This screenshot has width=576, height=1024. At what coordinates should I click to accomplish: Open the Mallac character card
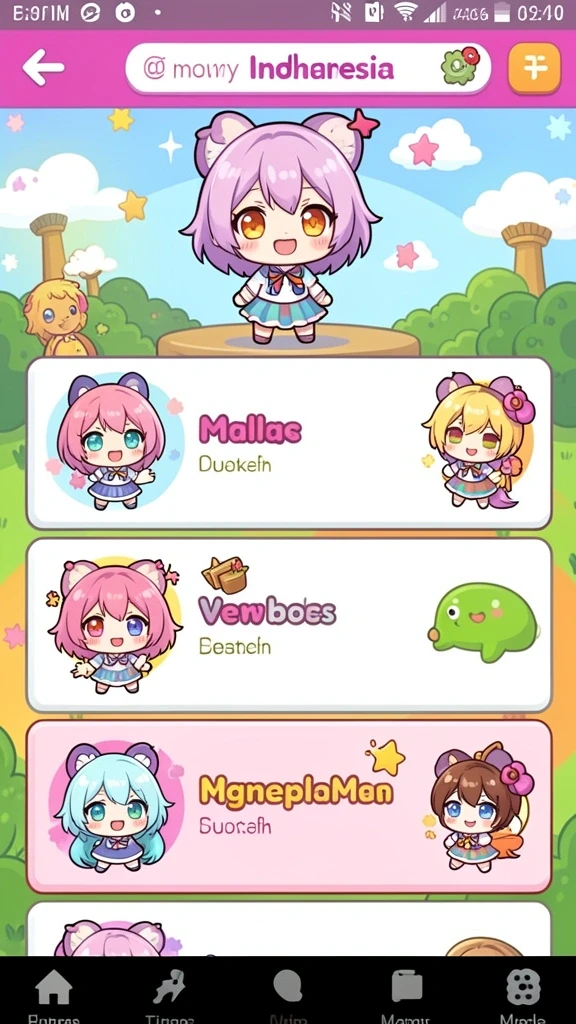[x=289, y=443]
